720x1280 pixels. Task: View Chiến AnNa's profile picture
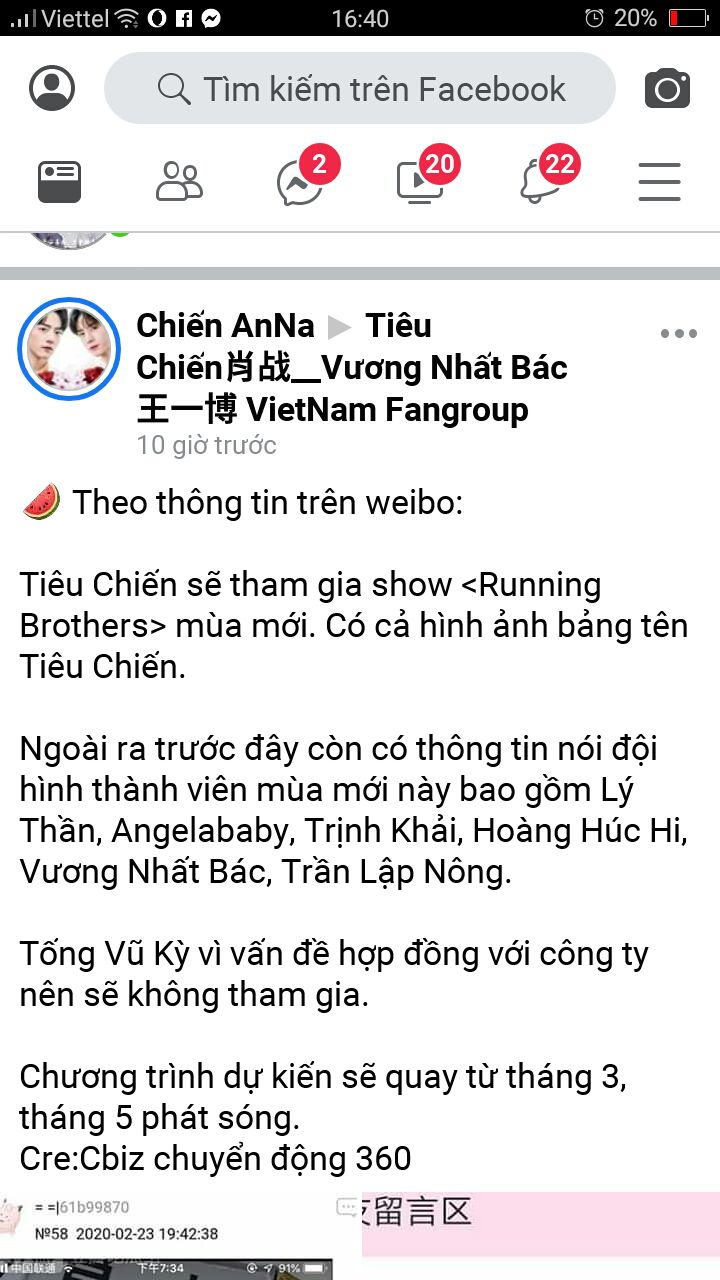[69, 349]
